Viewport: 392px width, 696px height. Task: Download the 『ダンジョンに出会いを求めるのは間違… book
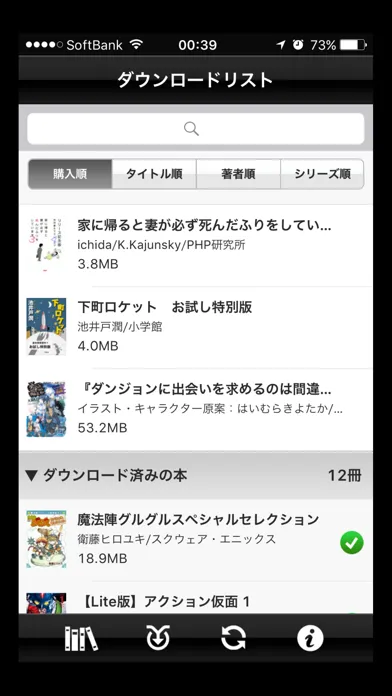[196, 409]
